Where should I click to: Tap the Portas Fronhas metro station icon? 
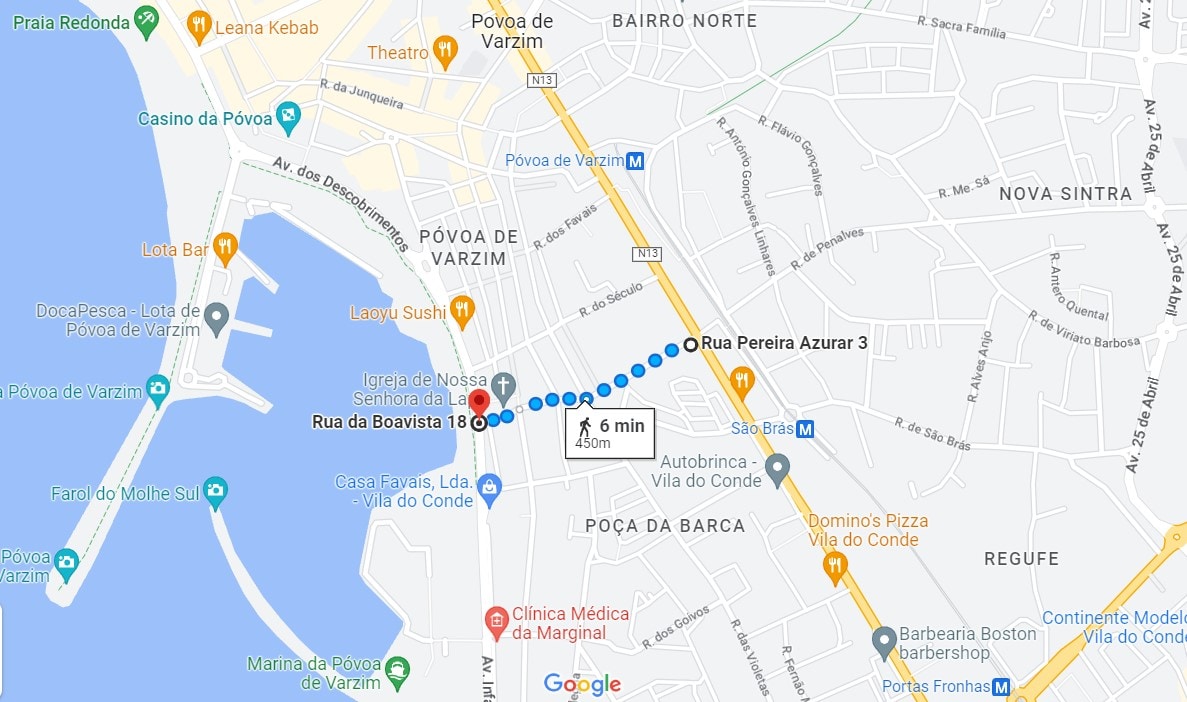[1000, 687]
